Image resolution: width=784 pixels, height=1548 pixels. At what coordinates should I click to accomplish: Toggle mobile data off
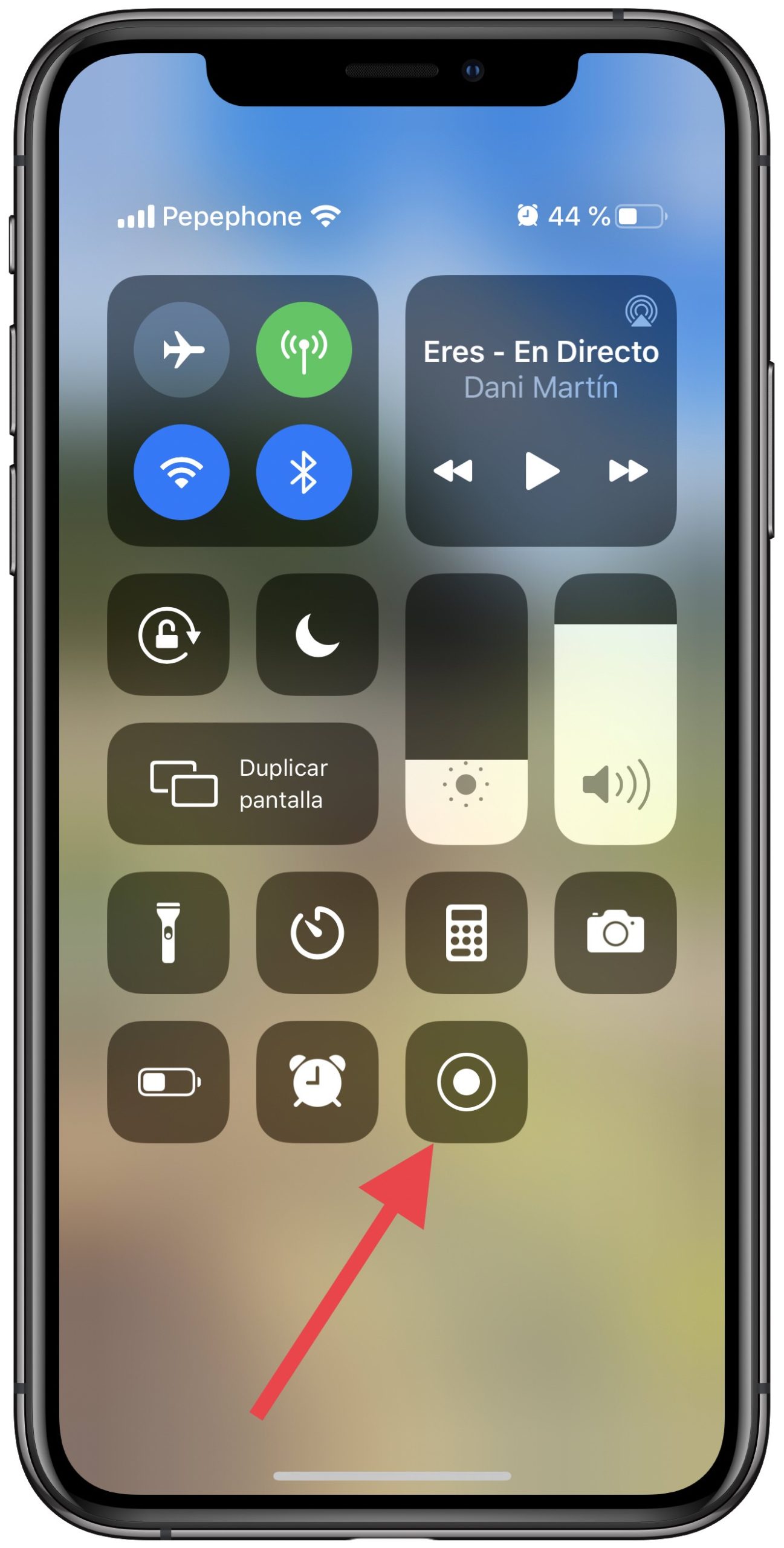pos(303,350)
